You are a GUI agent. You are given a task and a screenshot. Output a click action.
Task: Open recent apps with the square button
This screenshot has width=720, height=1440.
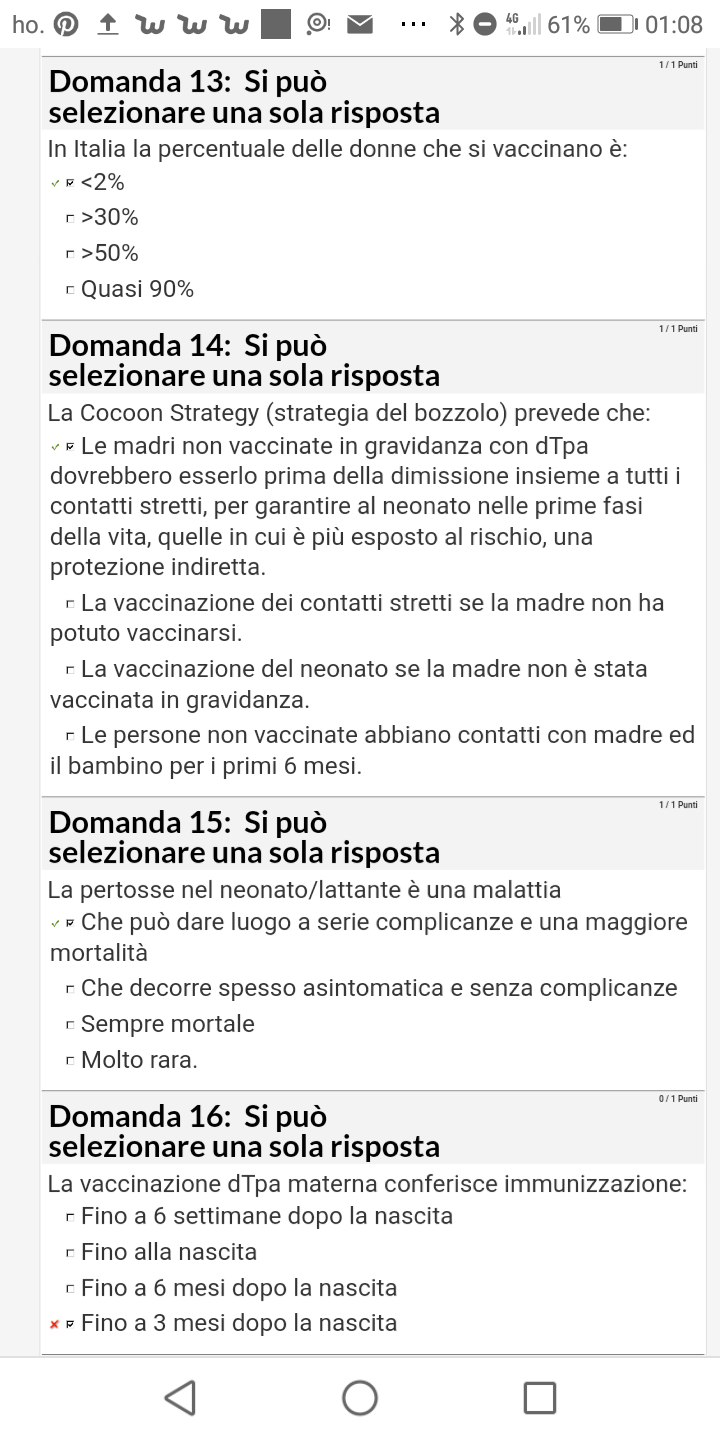(x=540, y=1397)
